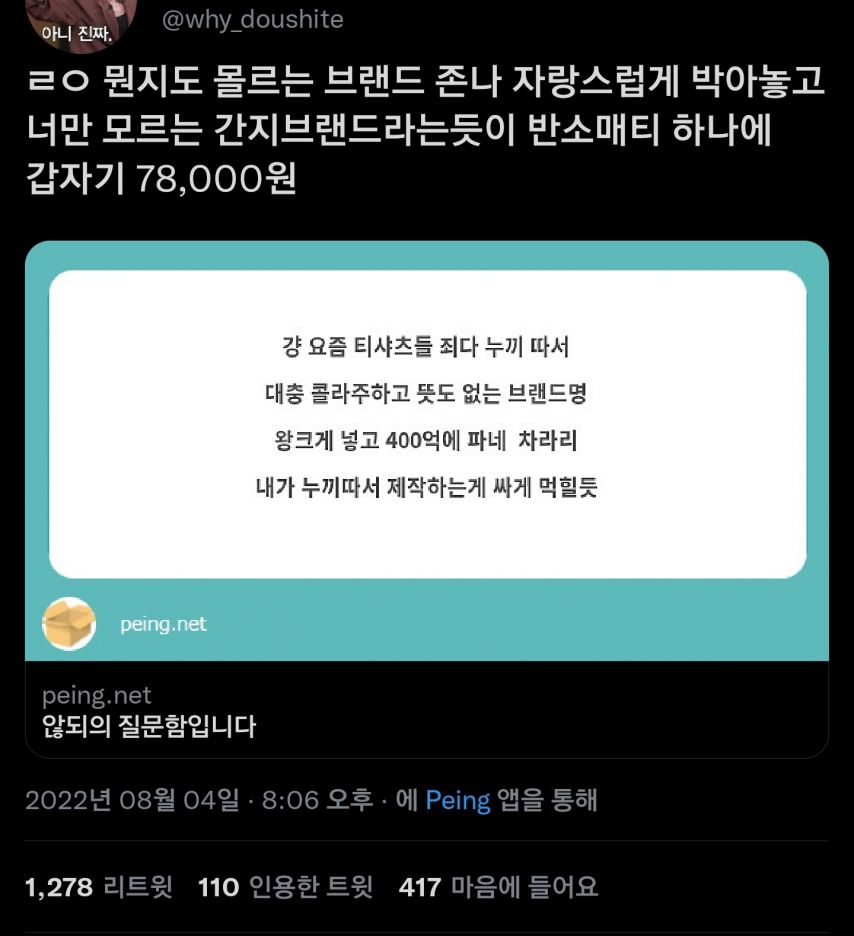854x936 pixels.
Task: Tap the blue Peing app source link
Action: pyautogui.click(x=458, y=800)
